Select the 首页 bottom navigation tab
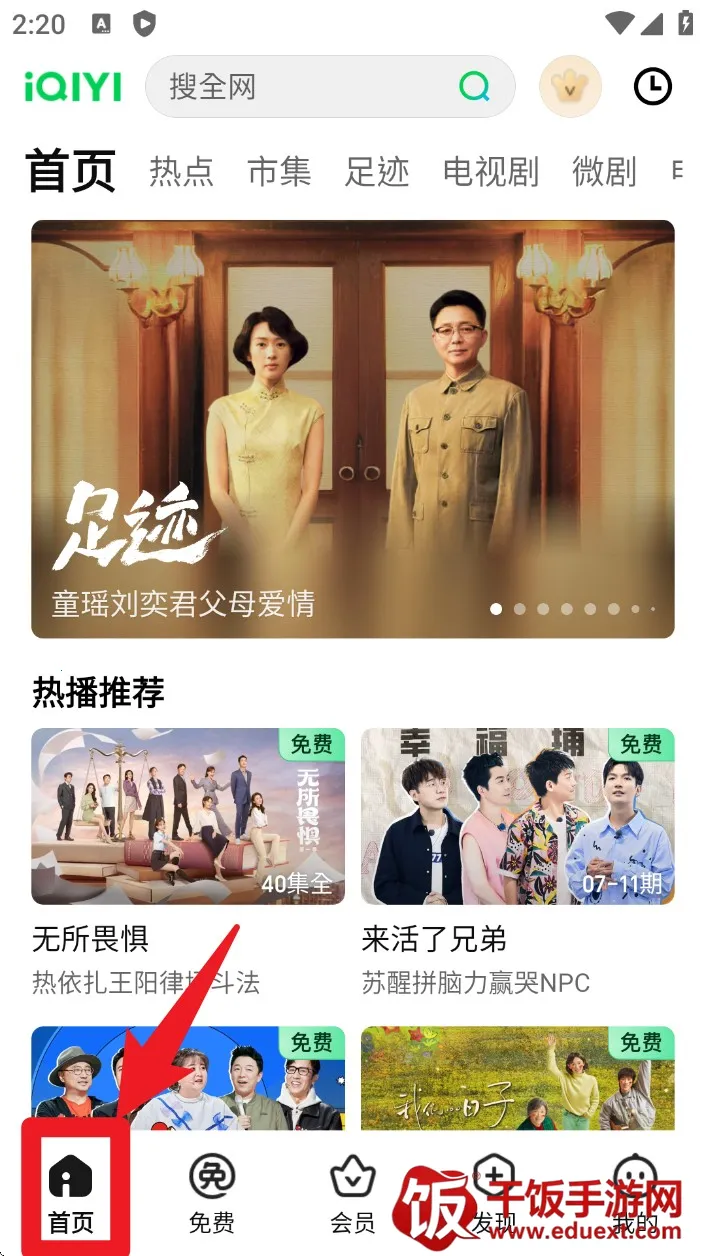Screen dimensions: 706x1256 click(x=71, y=1192)
